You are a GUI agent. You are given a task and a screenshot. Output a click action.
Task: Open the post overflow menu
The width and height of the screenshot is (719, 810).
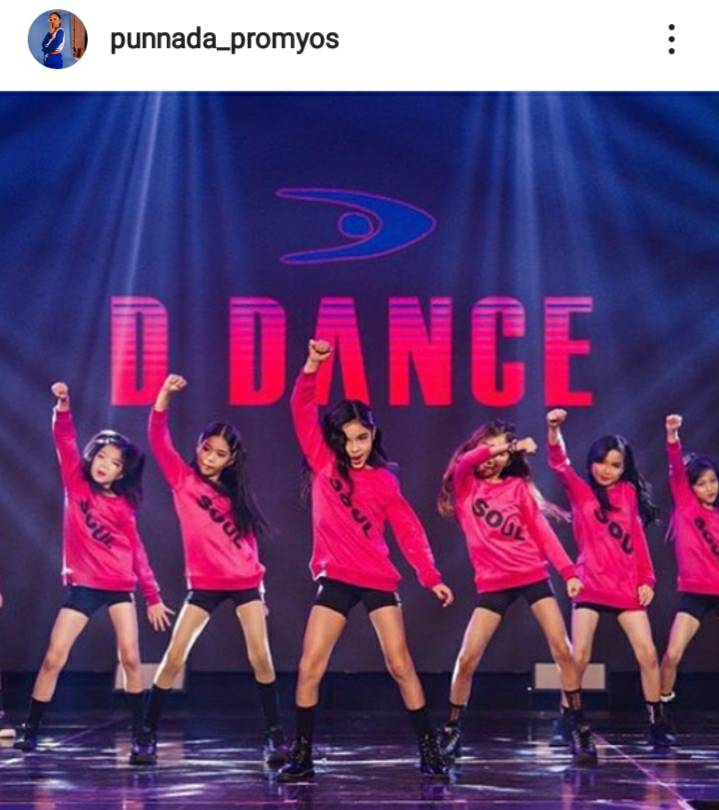click(671, 40)
